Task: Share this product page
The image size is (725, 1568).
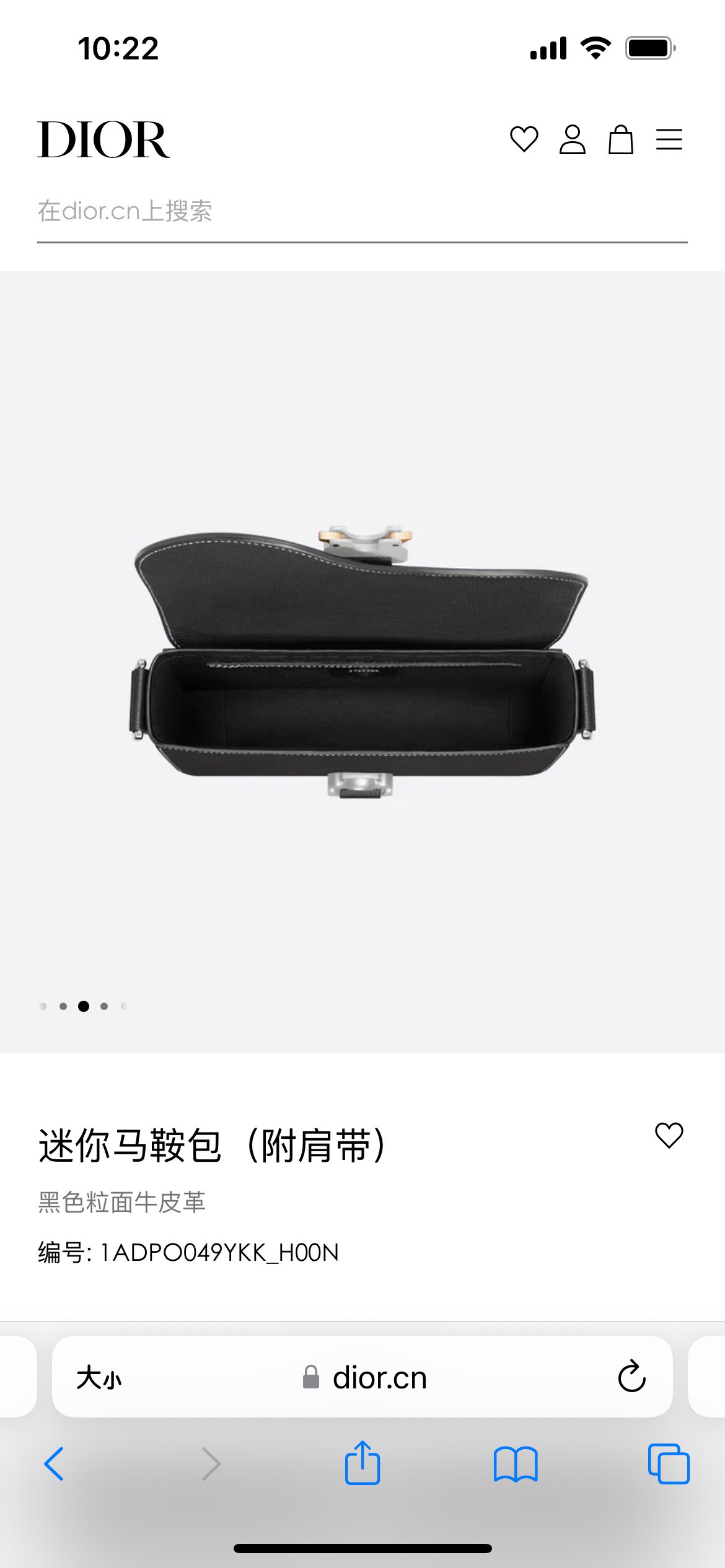Action: tap(362, 1463)
